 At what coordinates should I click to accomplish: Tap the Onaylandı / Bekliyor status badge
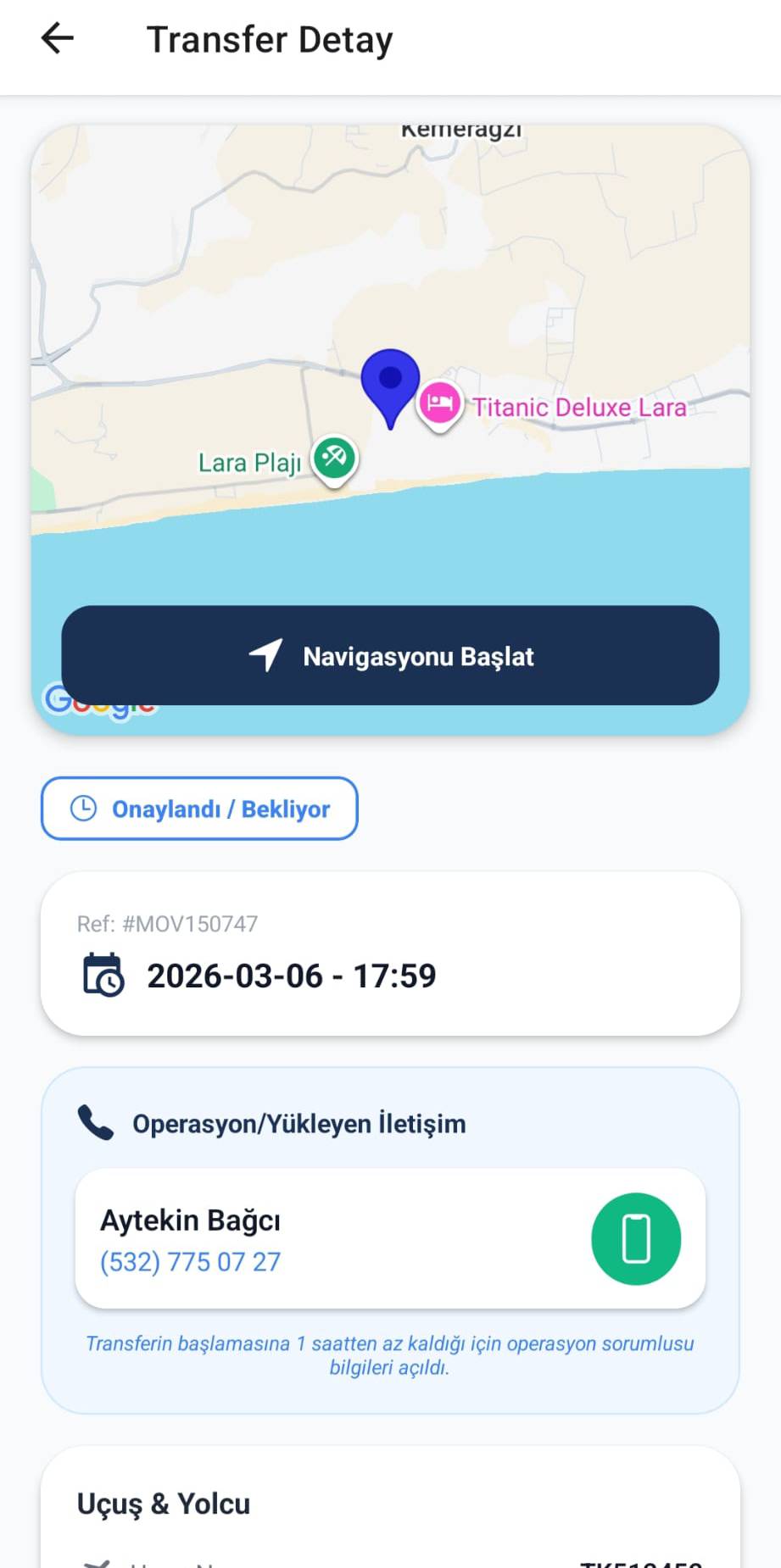click(199, 808)
